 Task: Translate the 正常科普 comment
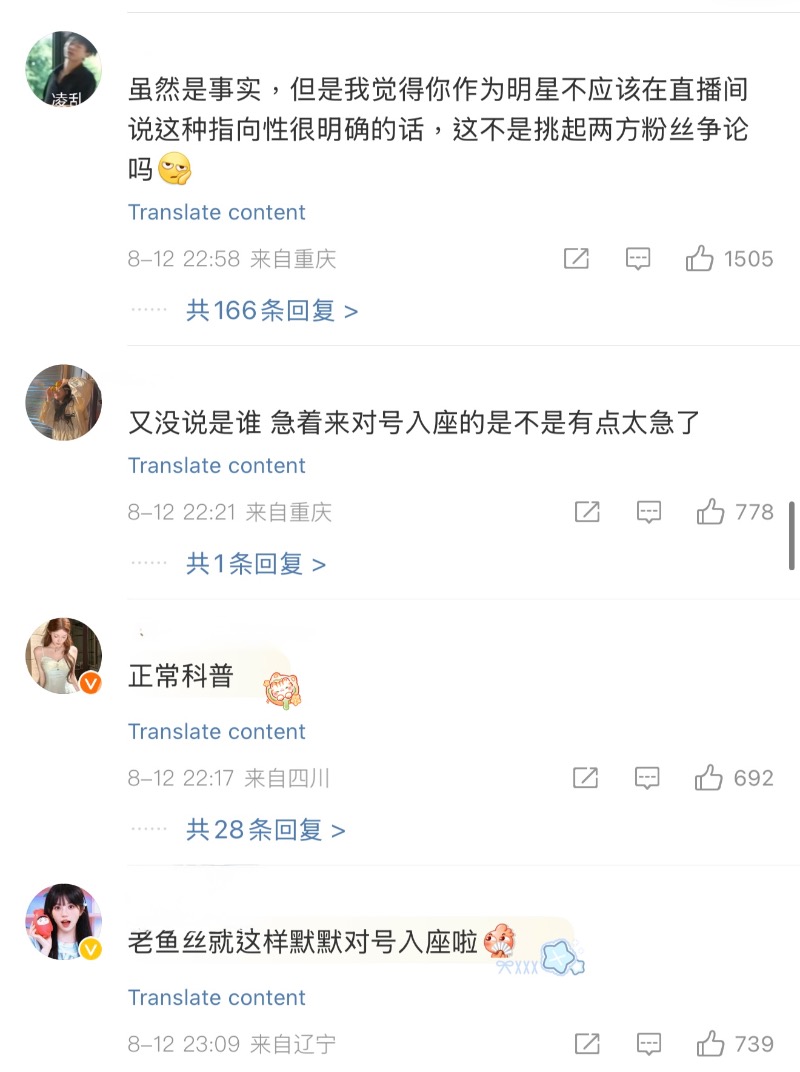click(216, 732)
